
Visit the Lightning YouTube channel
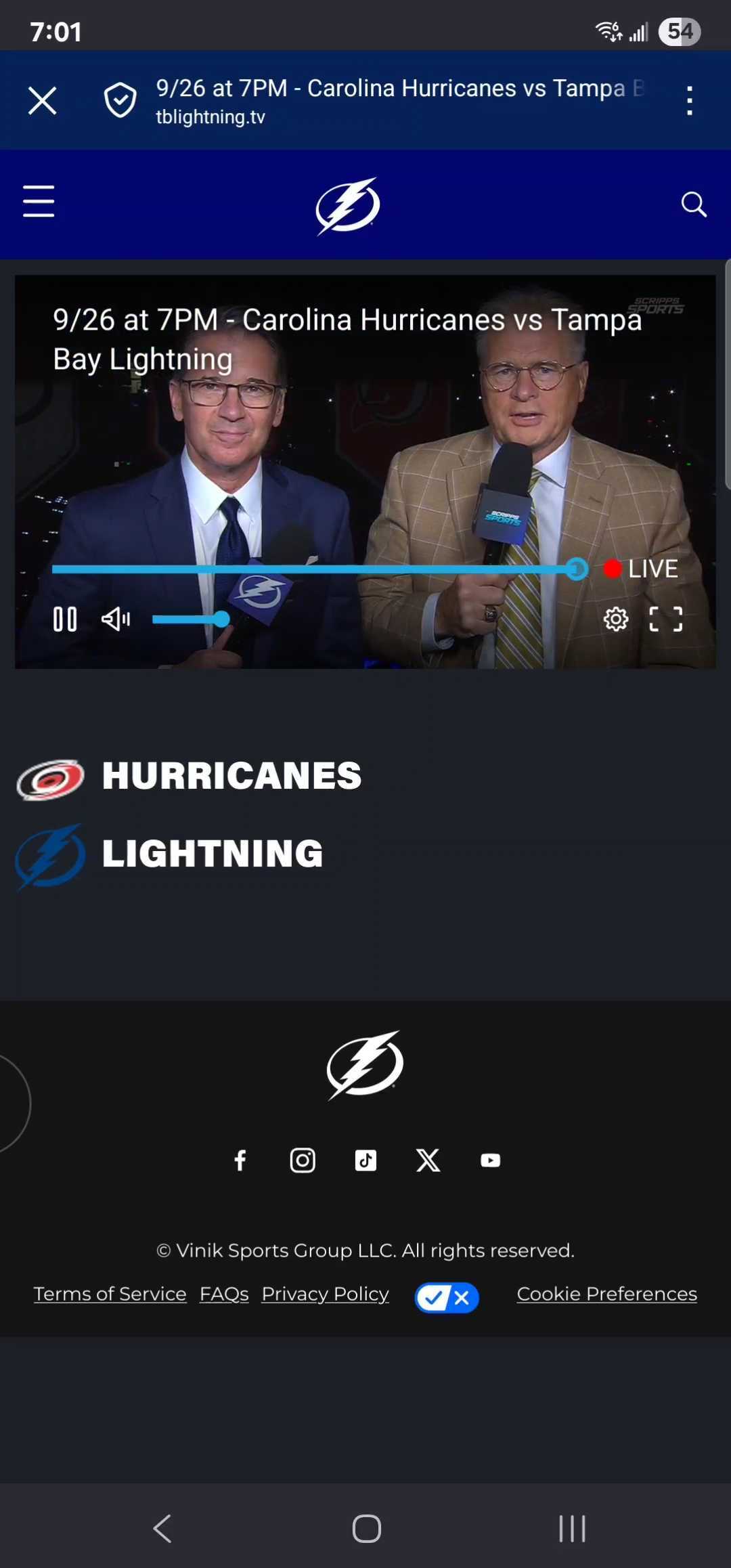click(x=490, y=1160)
